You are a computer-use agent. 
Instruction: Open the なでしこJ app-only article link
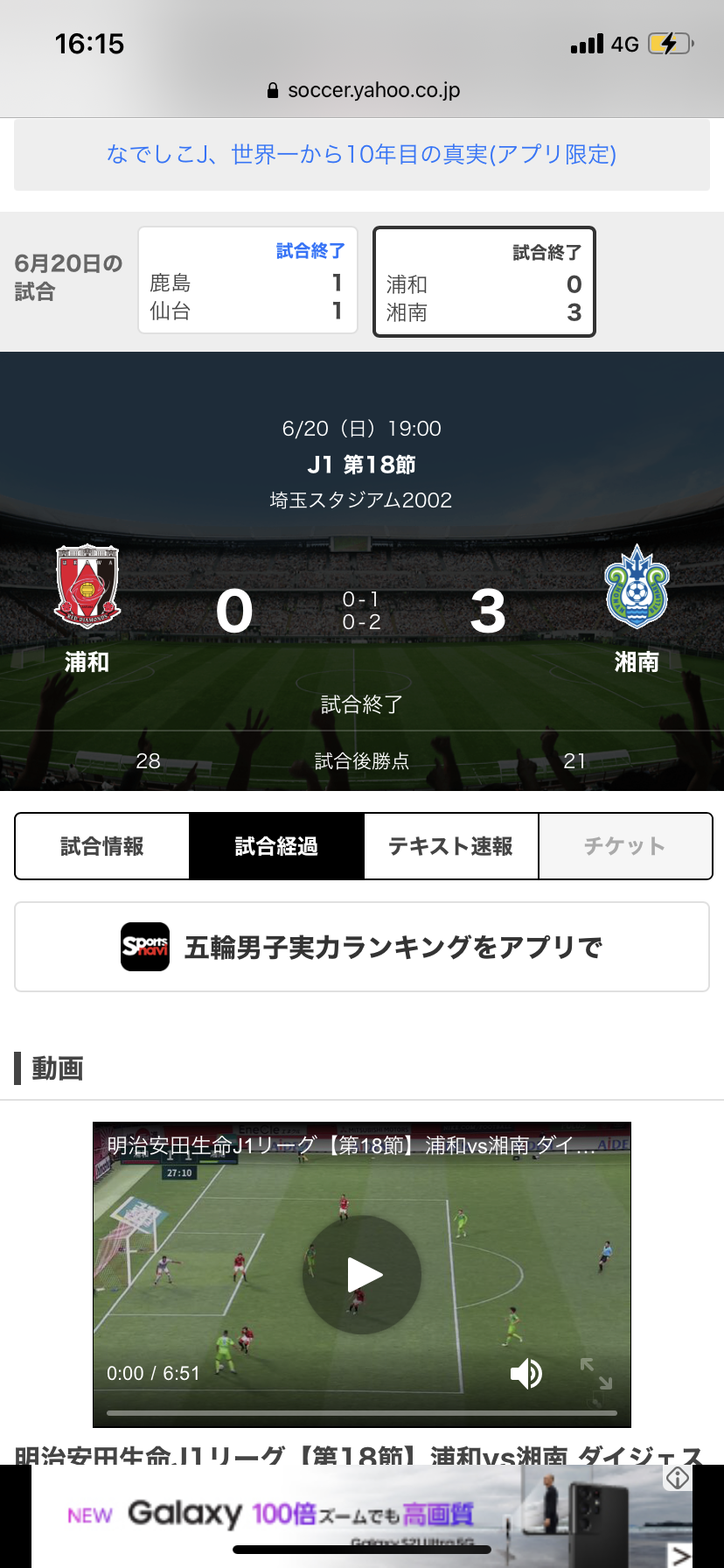pos(361,155)
